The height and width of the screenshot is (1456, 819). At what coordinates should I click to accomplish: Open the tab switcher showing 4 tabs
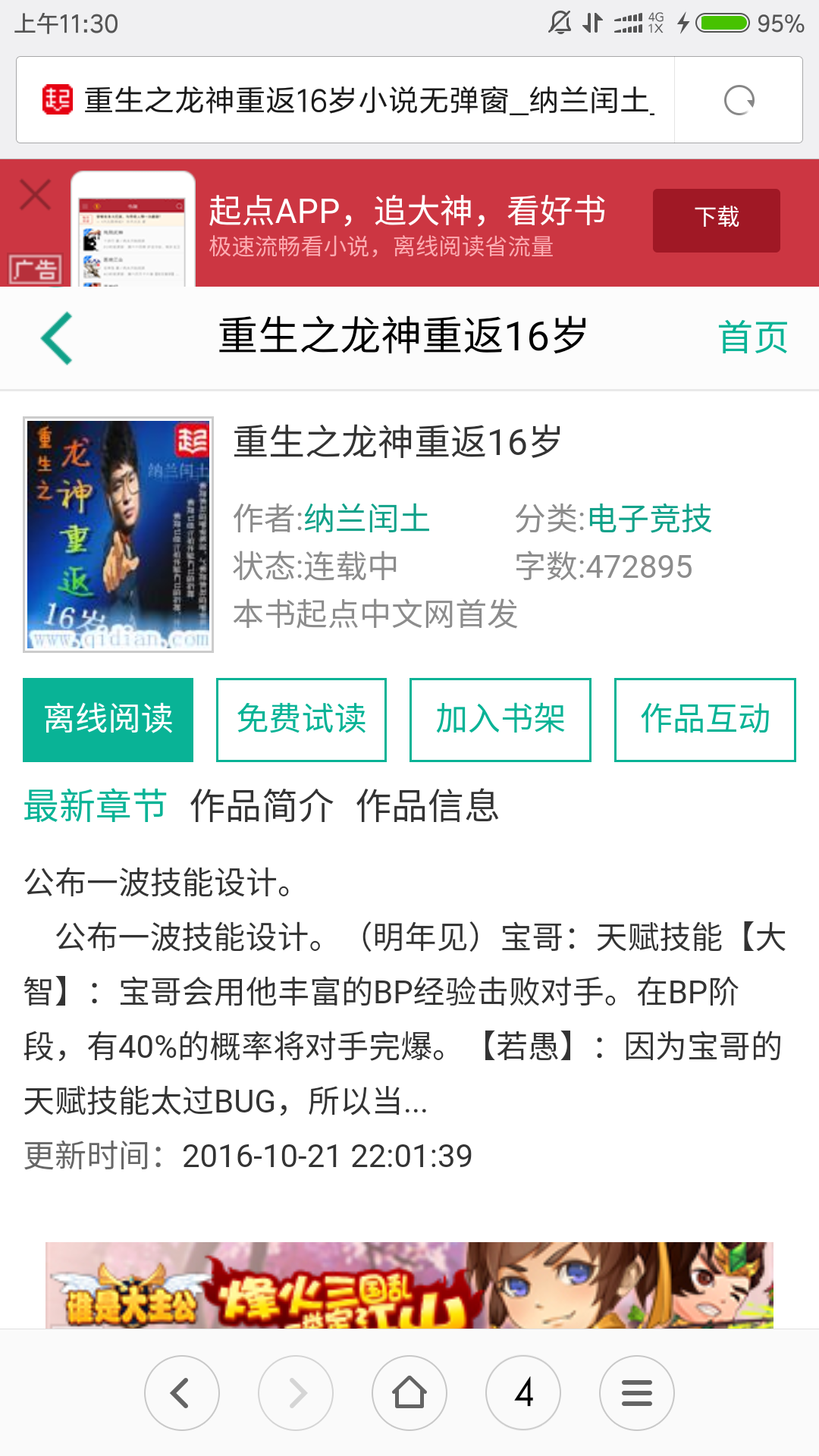[522, 1392]
